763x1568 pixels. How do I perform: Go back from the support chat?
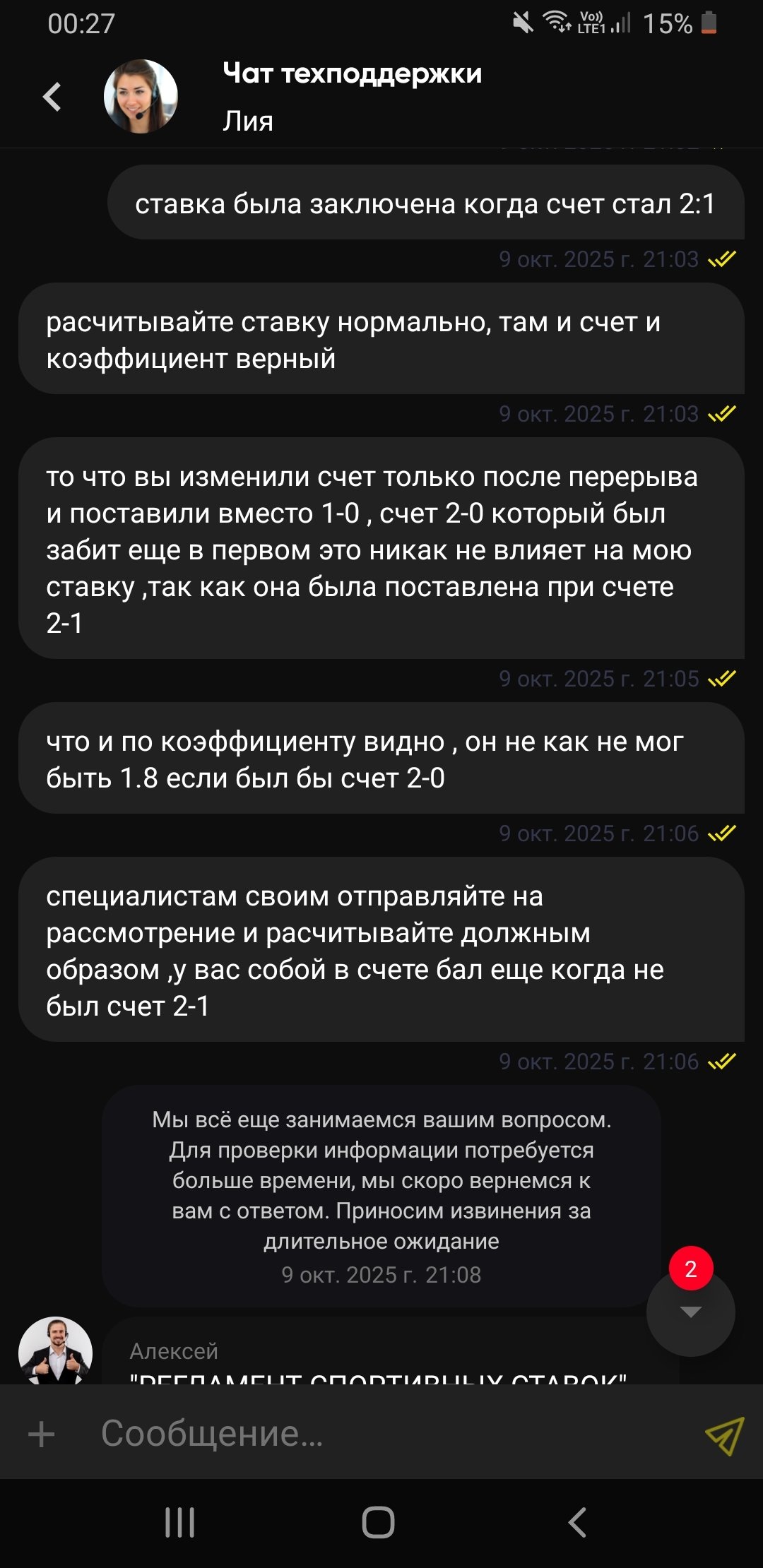point(52,97)
